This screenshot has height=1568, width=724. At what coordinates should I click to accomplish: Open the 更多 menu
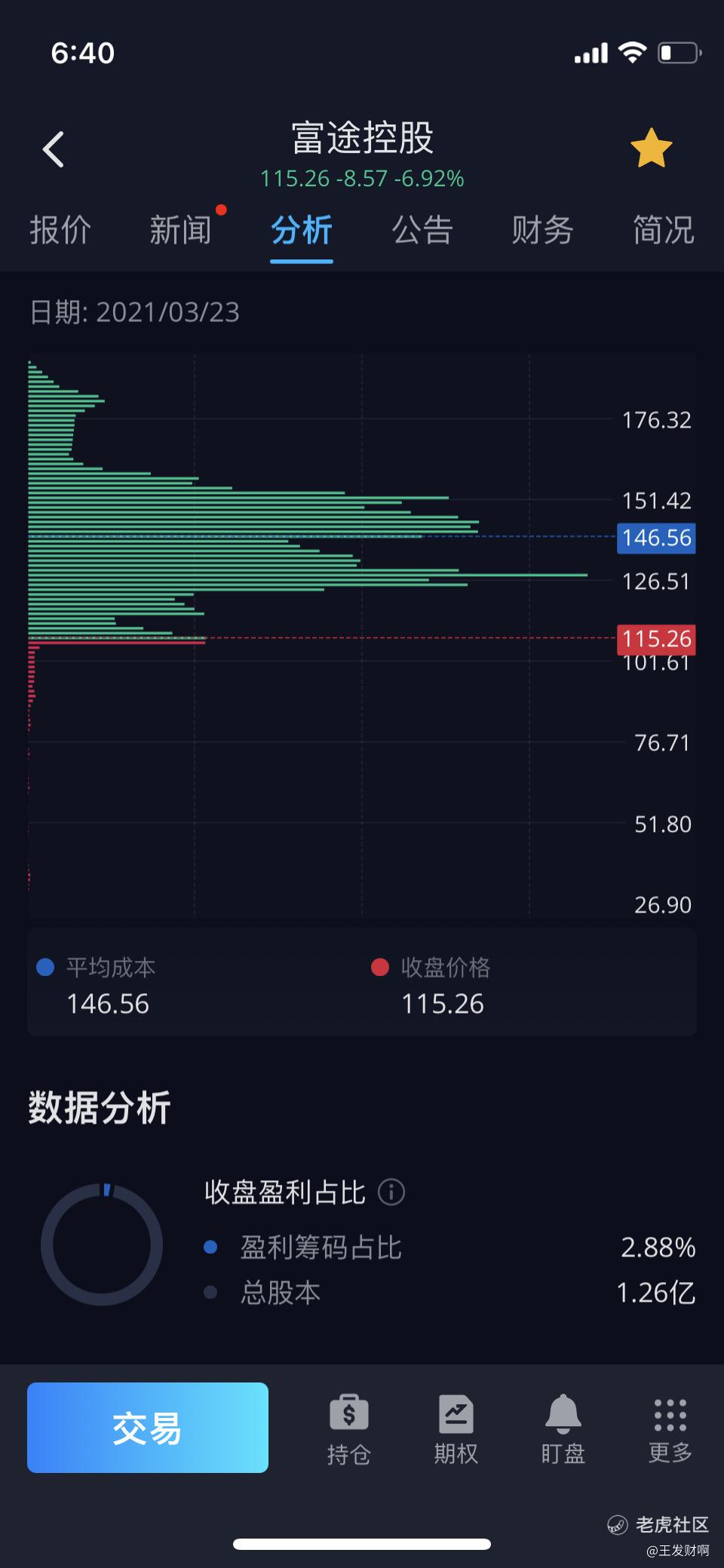[670, 1429]
